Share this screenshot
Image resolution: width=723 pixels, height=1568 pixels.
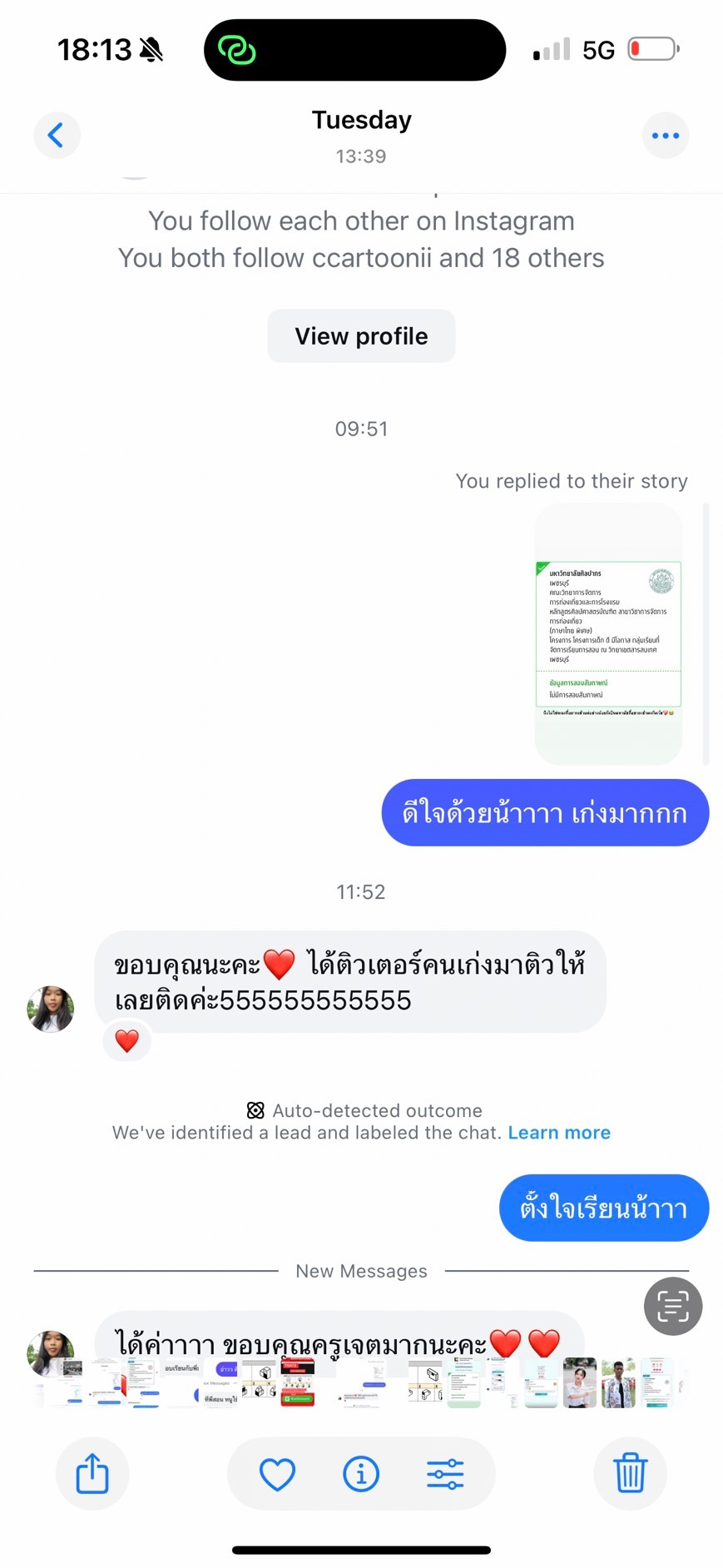tap(92, 1473)
